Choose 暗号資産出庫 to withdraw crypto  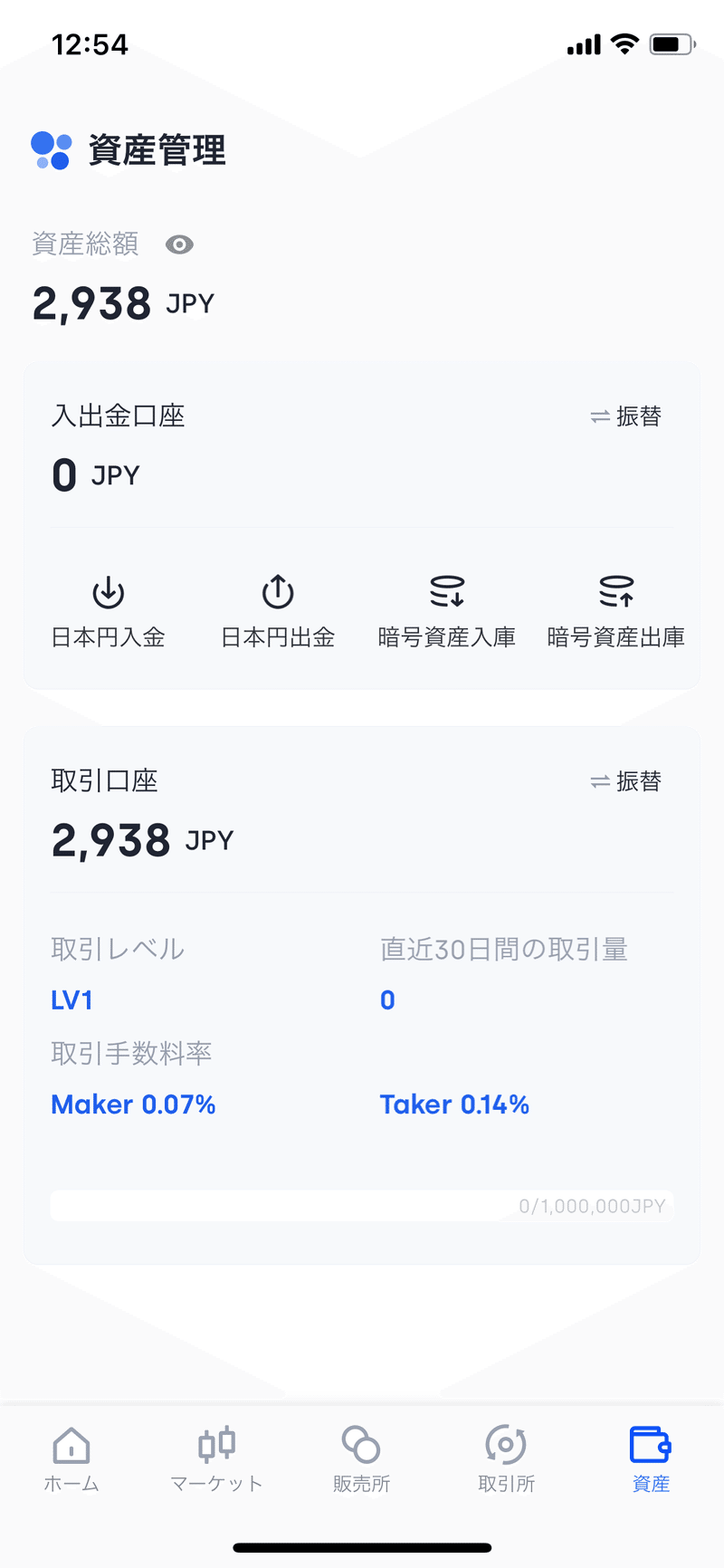pyautogui.click(x=616, y=612)
